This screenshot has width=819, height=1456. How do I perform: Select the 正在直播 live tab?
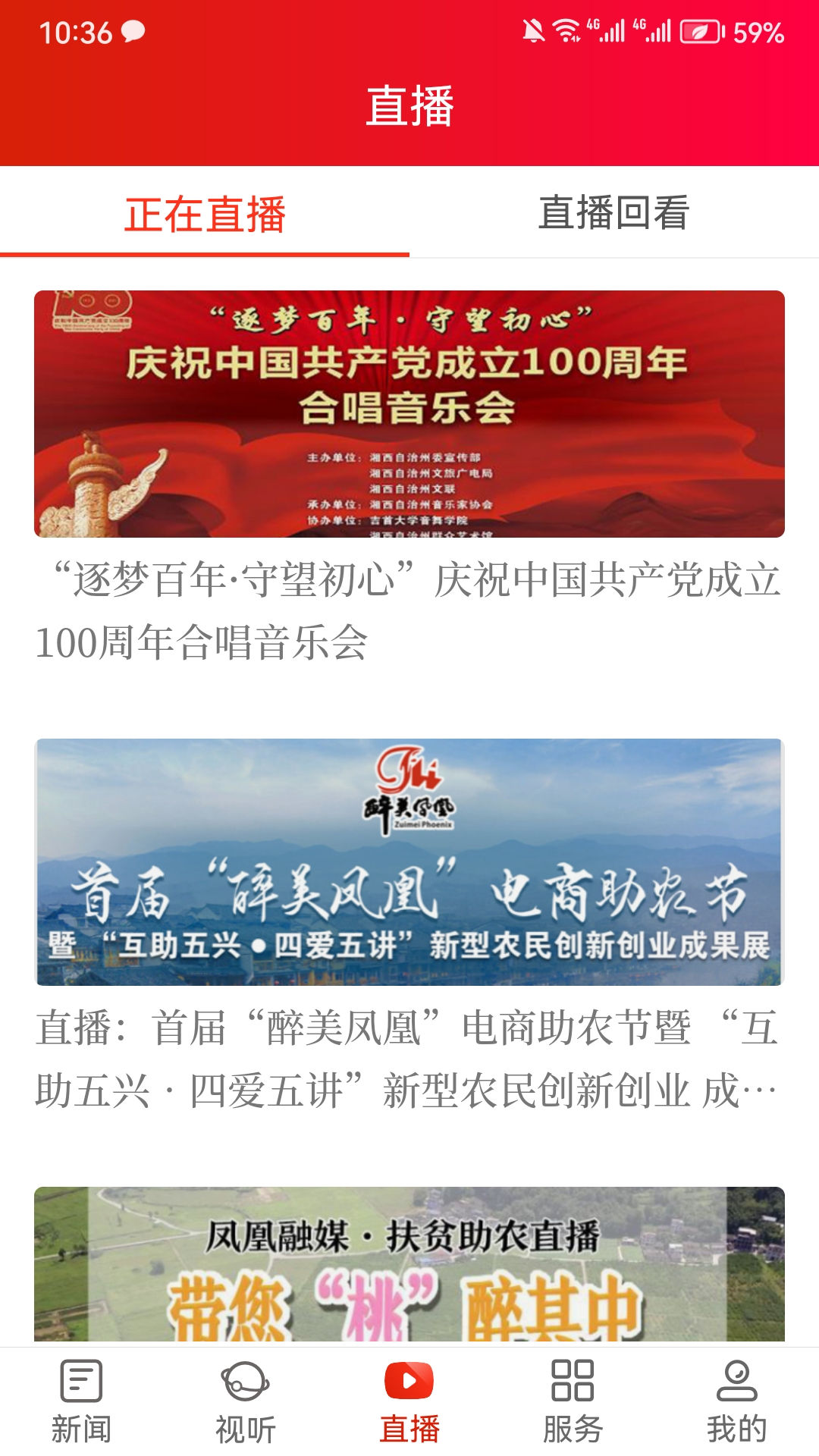point(205,213)
